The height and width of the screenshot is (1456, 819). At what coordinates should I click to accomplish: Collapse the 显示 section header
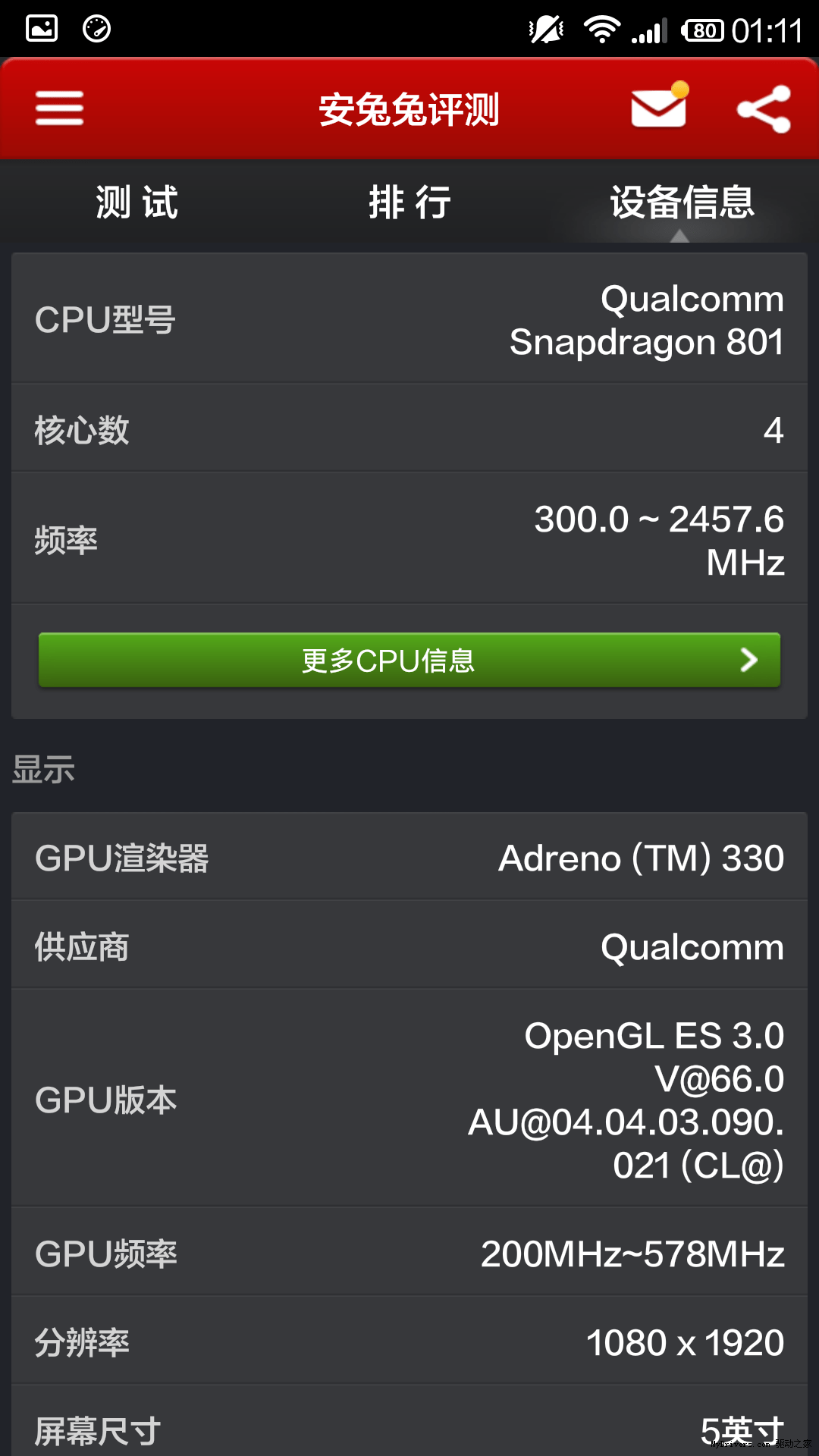click(x=42, y=768)
